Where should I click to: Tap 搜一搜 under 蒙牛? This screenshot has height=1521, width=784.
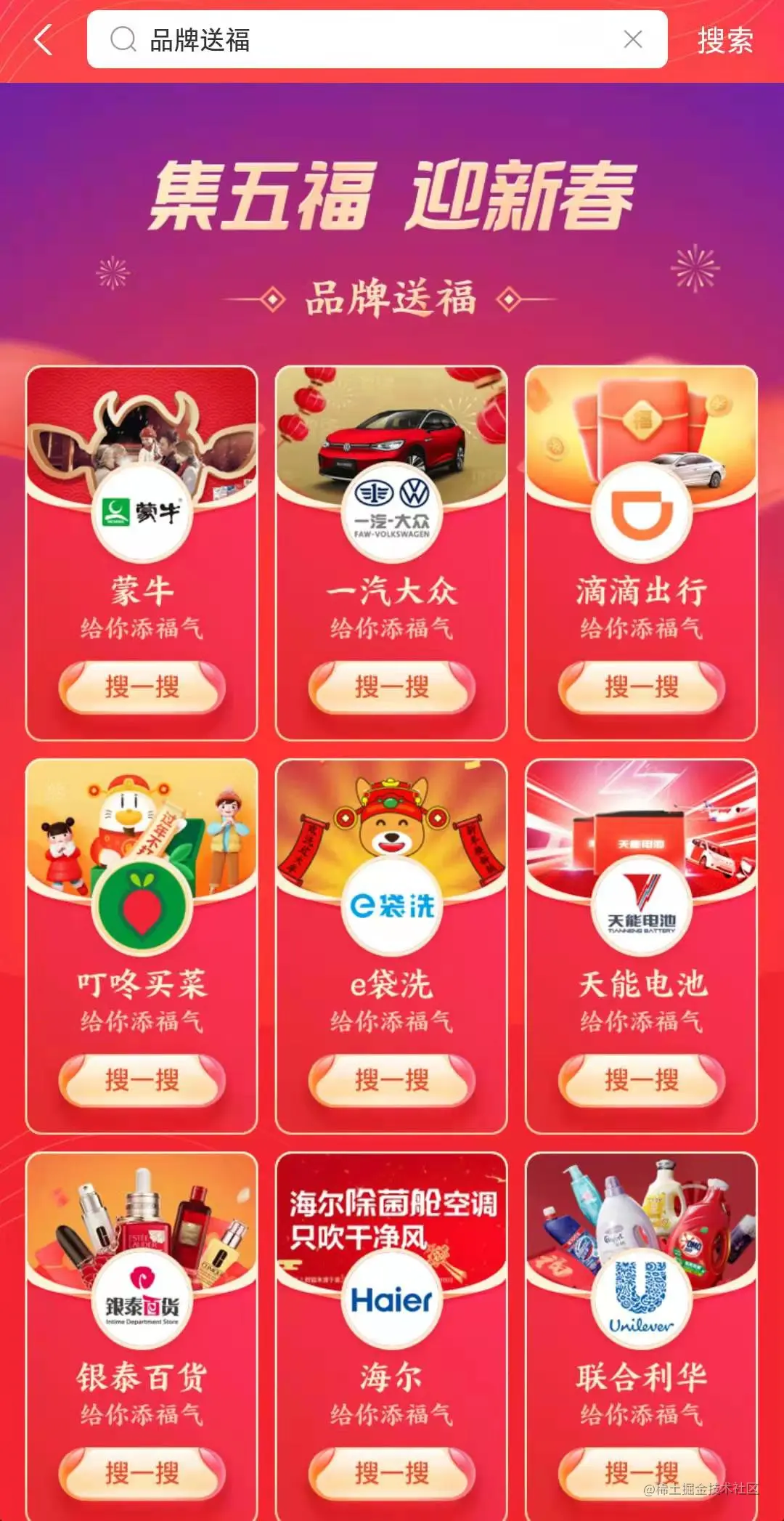[x=142, y=686]
